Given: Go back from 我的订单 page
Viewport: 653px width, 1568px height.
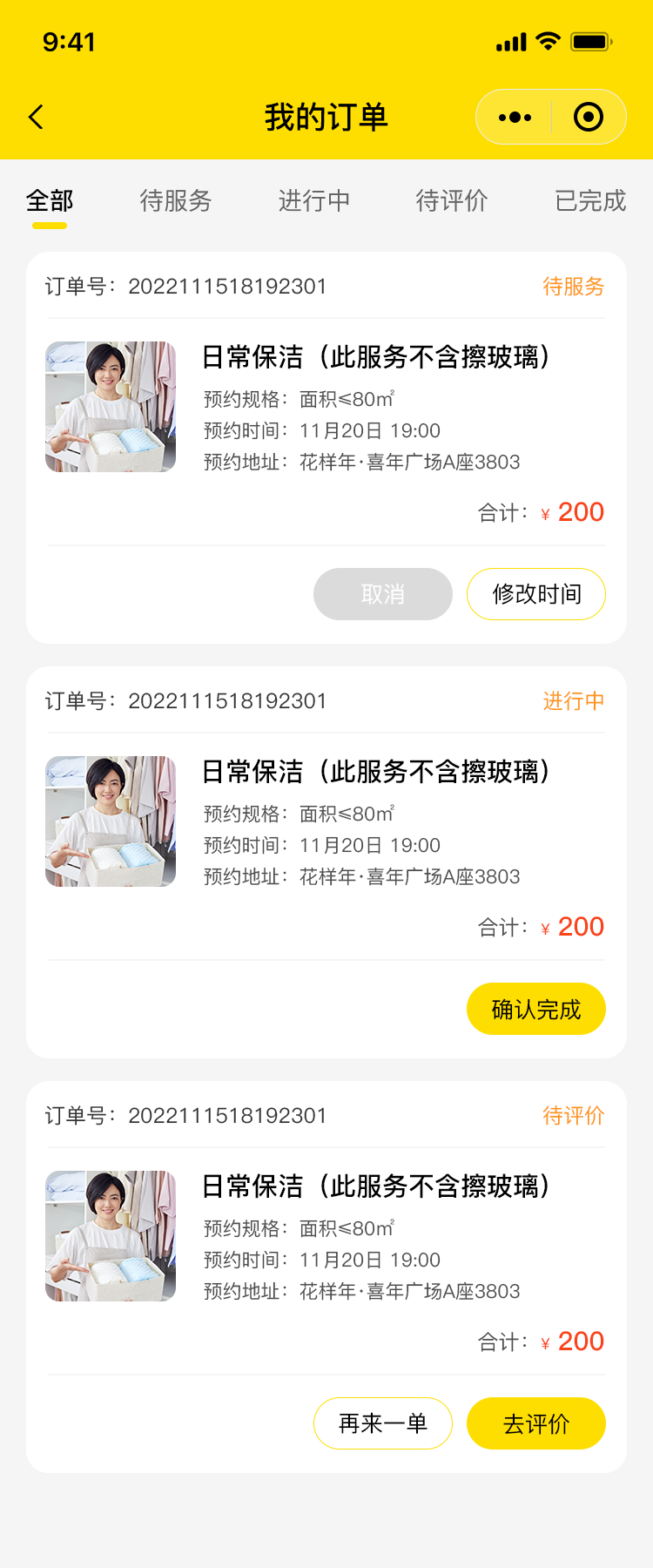Looking at the screenshot, I should (x=37, y=118).
